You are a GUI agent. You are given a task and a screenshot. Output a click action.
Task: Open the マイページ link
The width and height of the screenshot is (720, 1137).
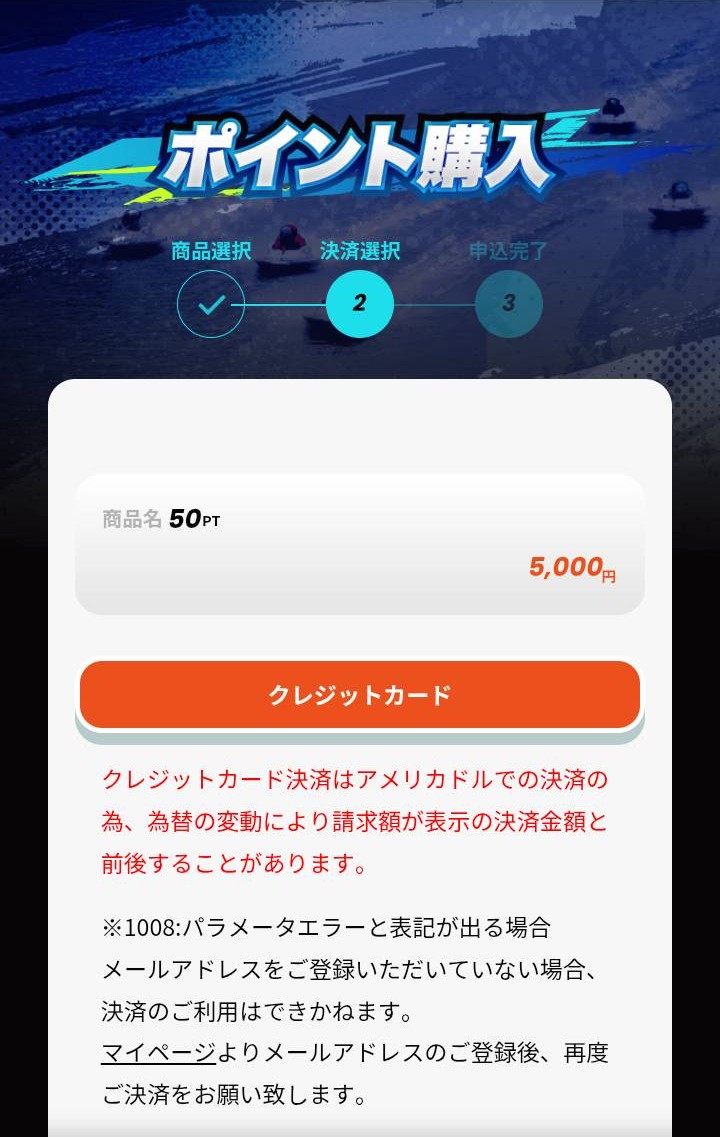158,1052
